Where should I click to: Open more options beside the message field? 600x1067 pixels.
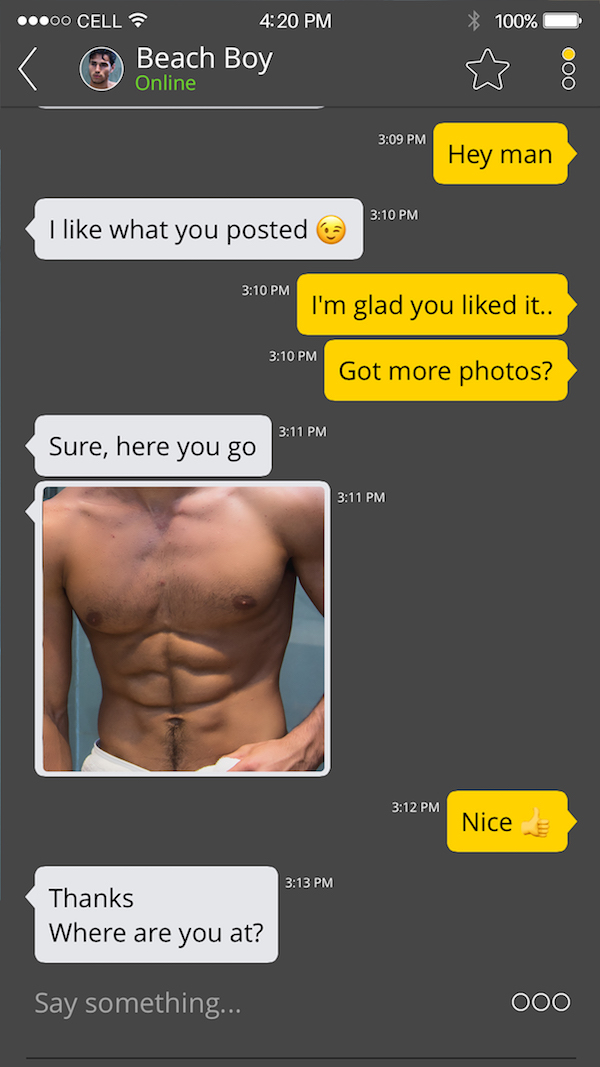tap(541, 1002)
